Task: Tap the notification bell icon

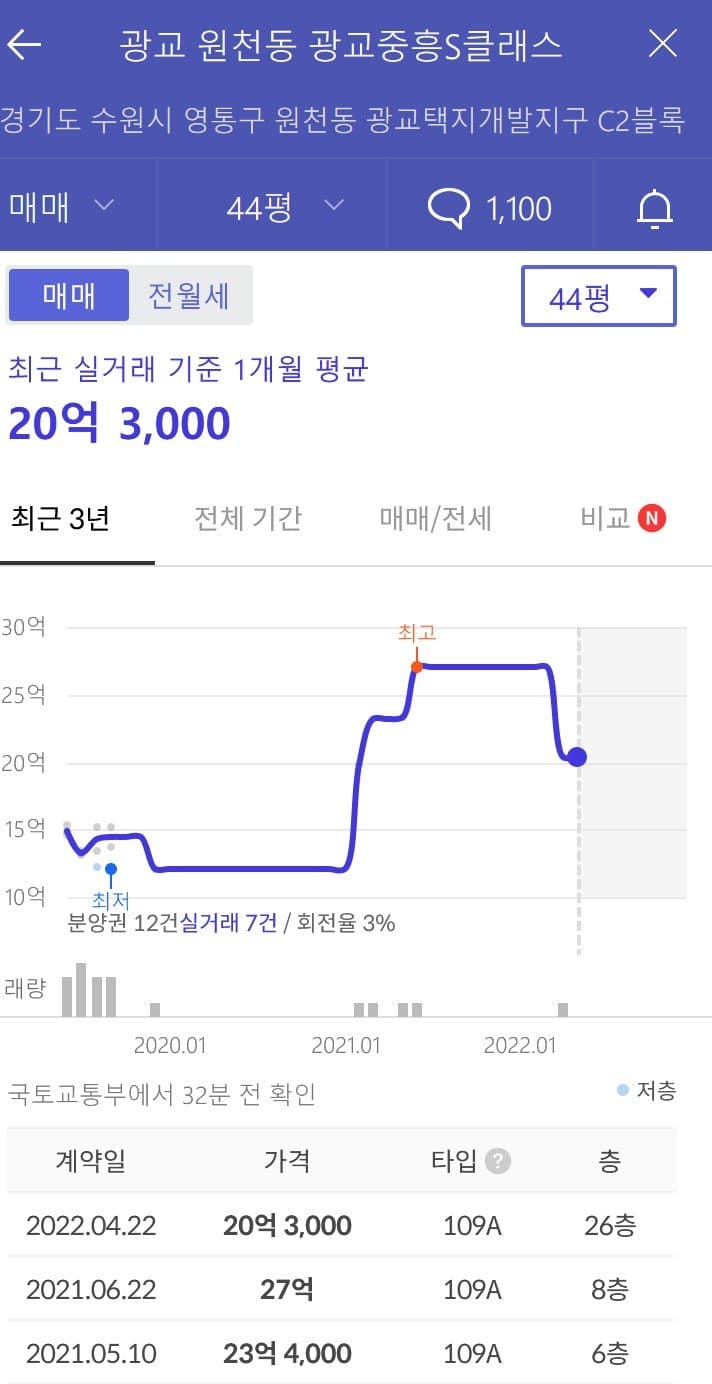Action: [x=655, y=208]
